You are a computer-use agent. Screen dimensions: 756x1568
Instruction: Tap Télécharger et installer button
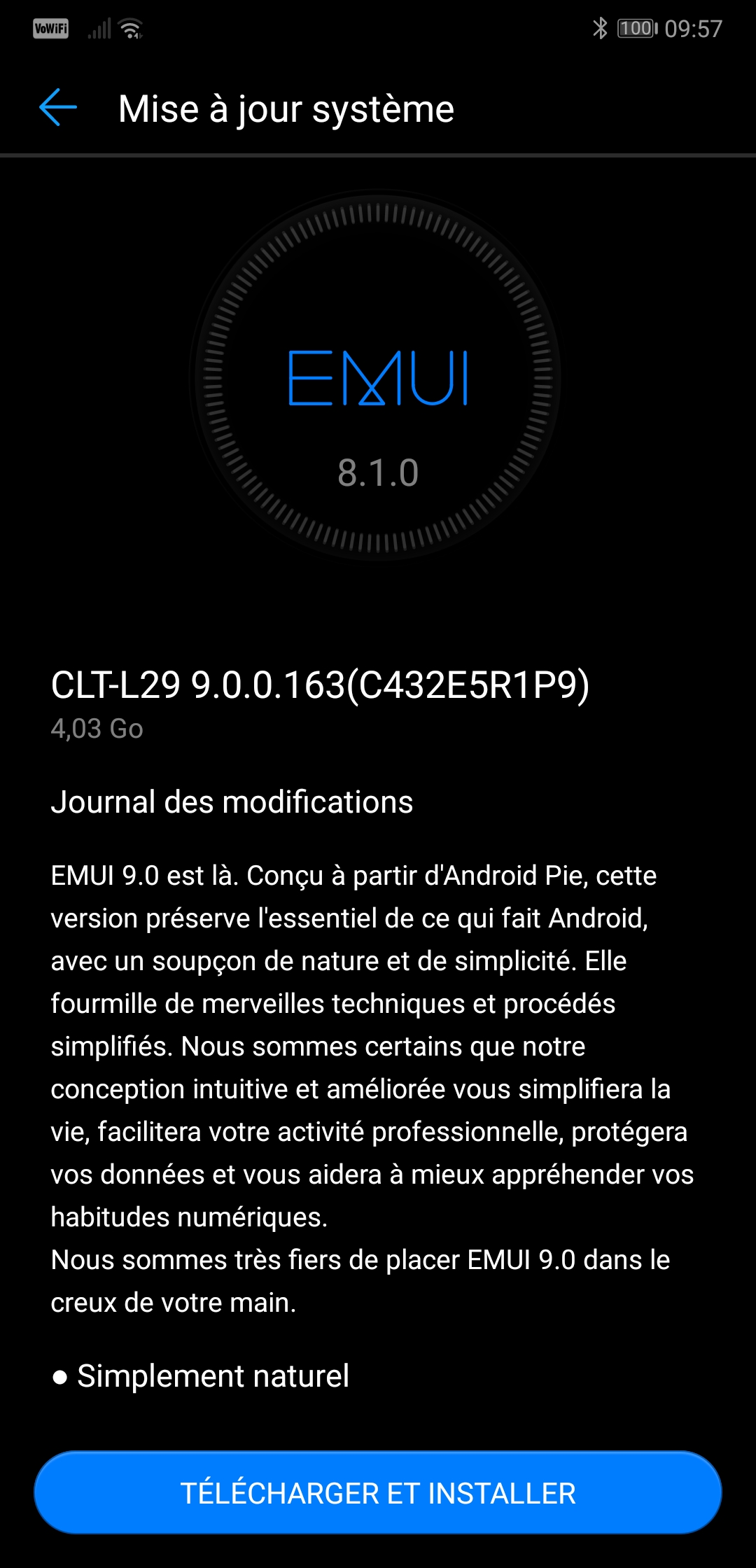(x=378, y=1493)
